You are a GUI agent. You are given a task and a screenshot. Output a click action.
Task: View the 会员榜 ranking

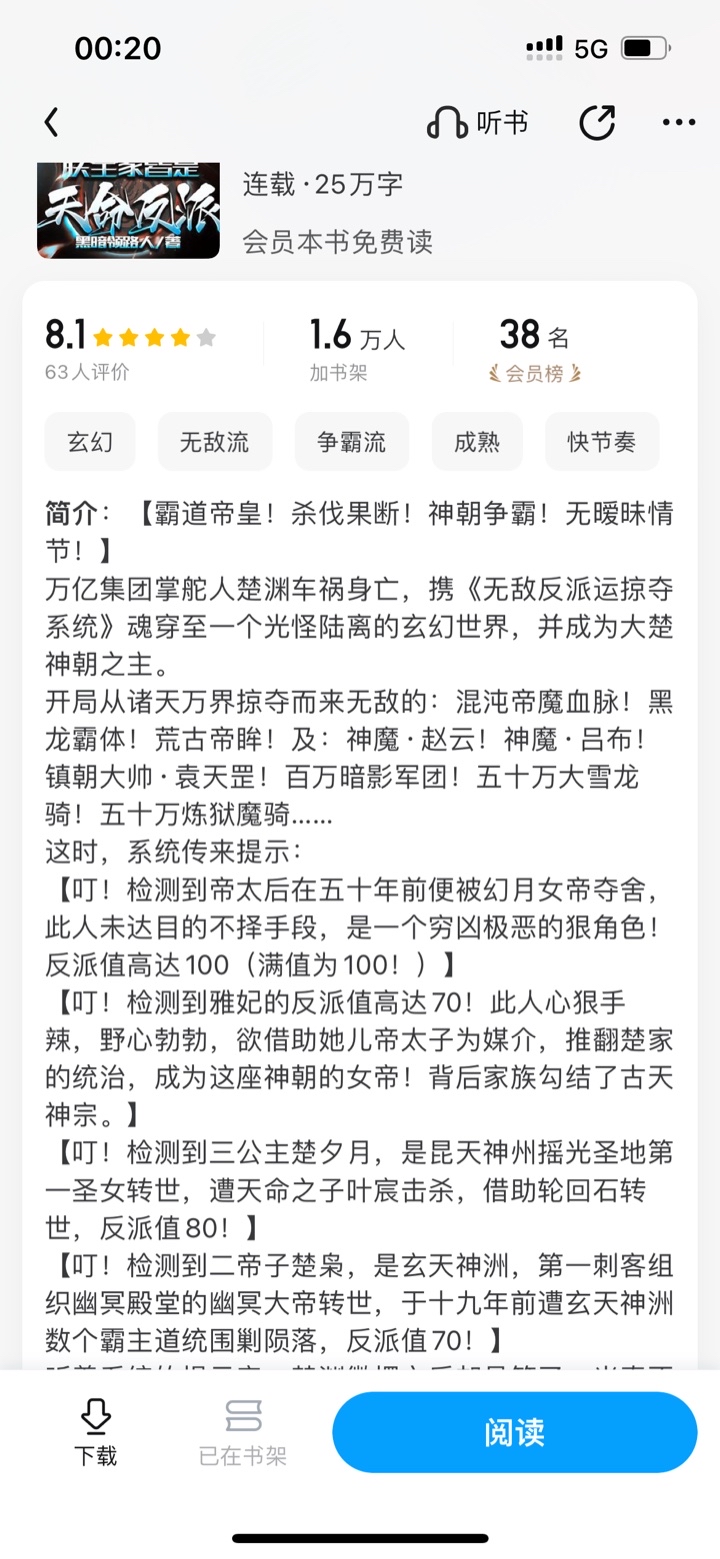[534, 351]
